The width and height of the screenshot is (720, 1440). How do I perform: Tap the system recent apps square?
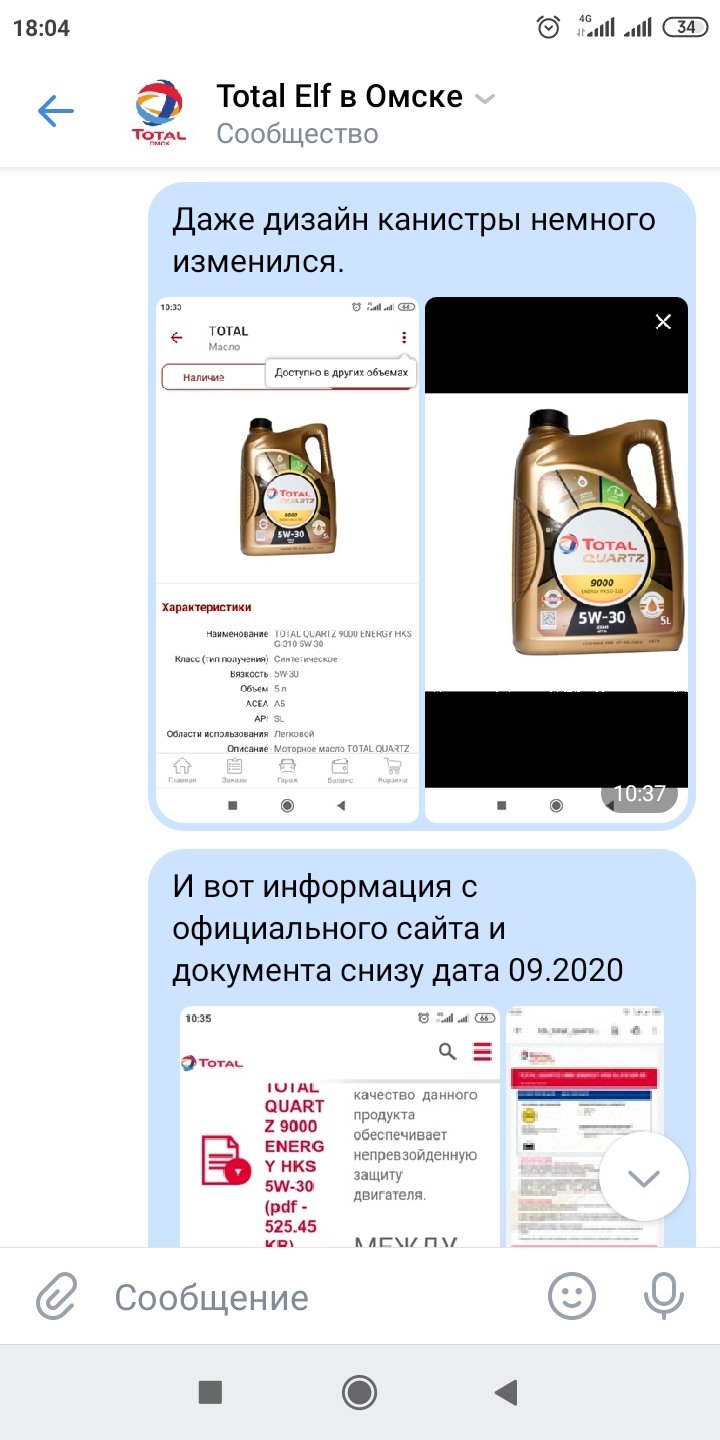point(210,1392)
